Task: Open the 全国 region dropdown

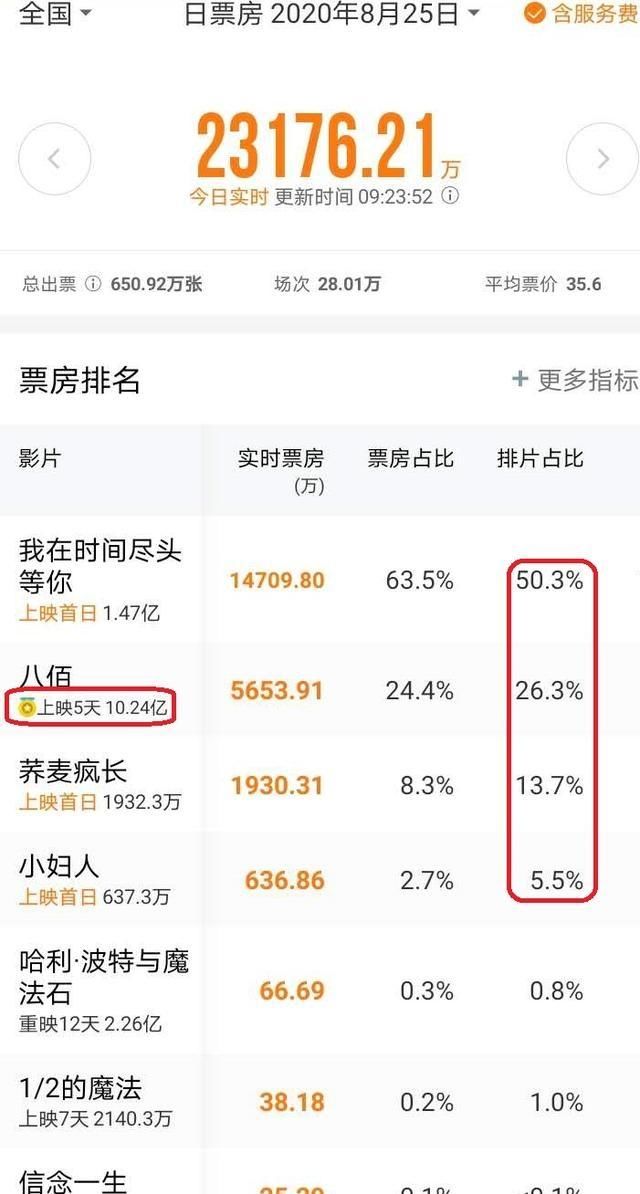Action: [x=56, y=13]
